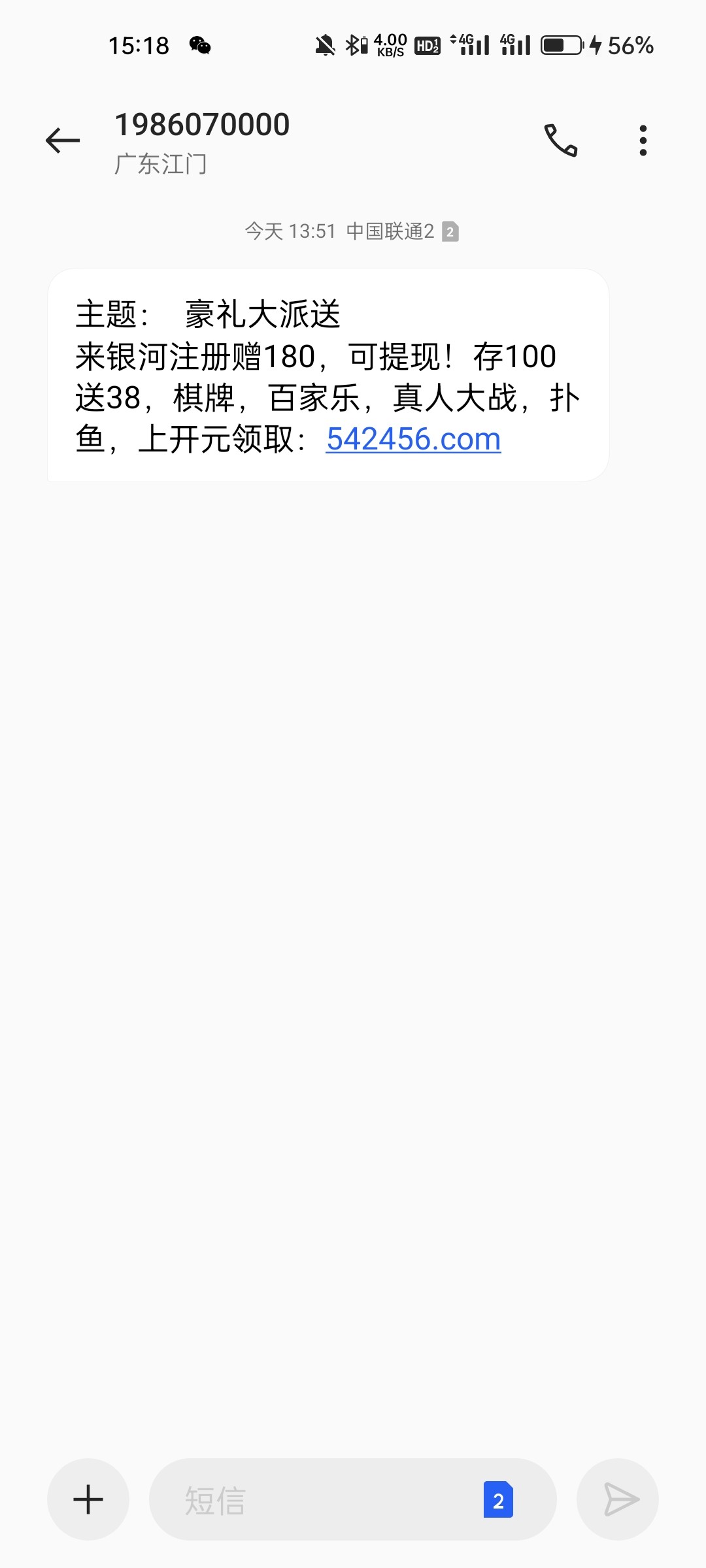
Task: Switch the SIM card selector in input box
Action: (498, 1499)
